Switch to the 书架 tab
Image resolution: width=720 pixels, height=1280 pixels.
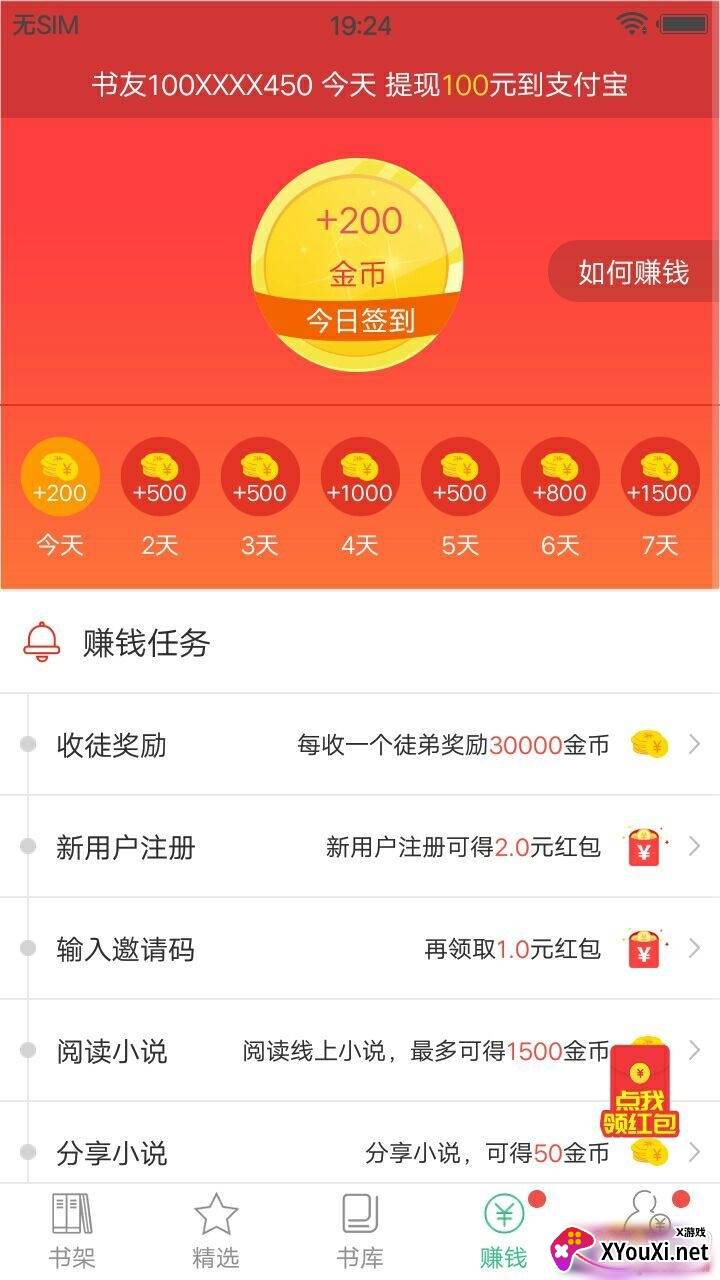tap(72, 1231)
